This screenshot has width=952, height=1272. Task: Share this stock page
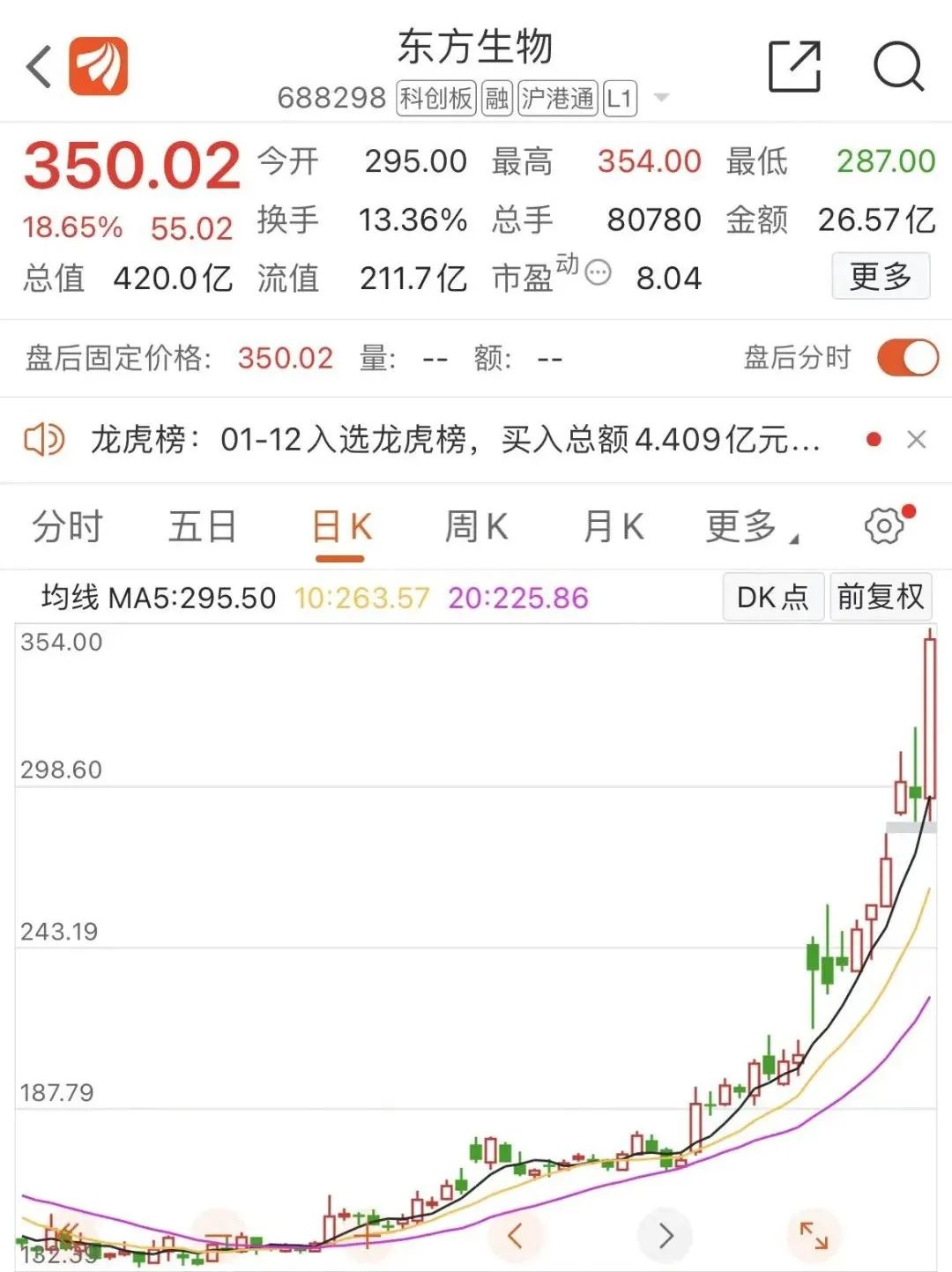click(794, 67)
